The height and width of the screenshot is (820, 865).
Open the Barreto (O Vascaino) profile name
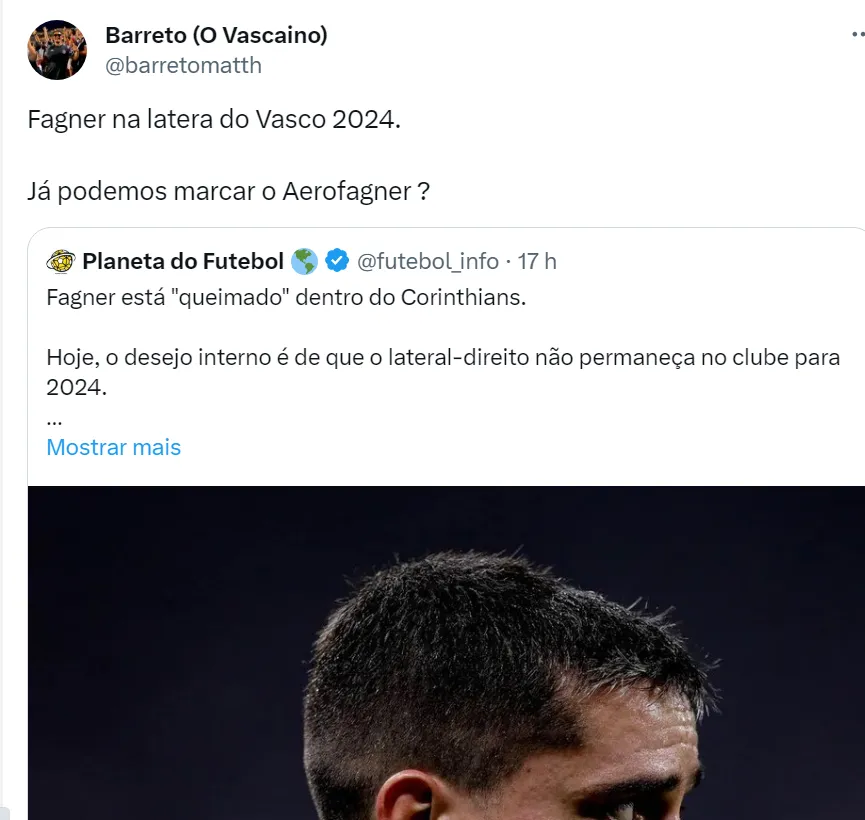pos(216,35)
